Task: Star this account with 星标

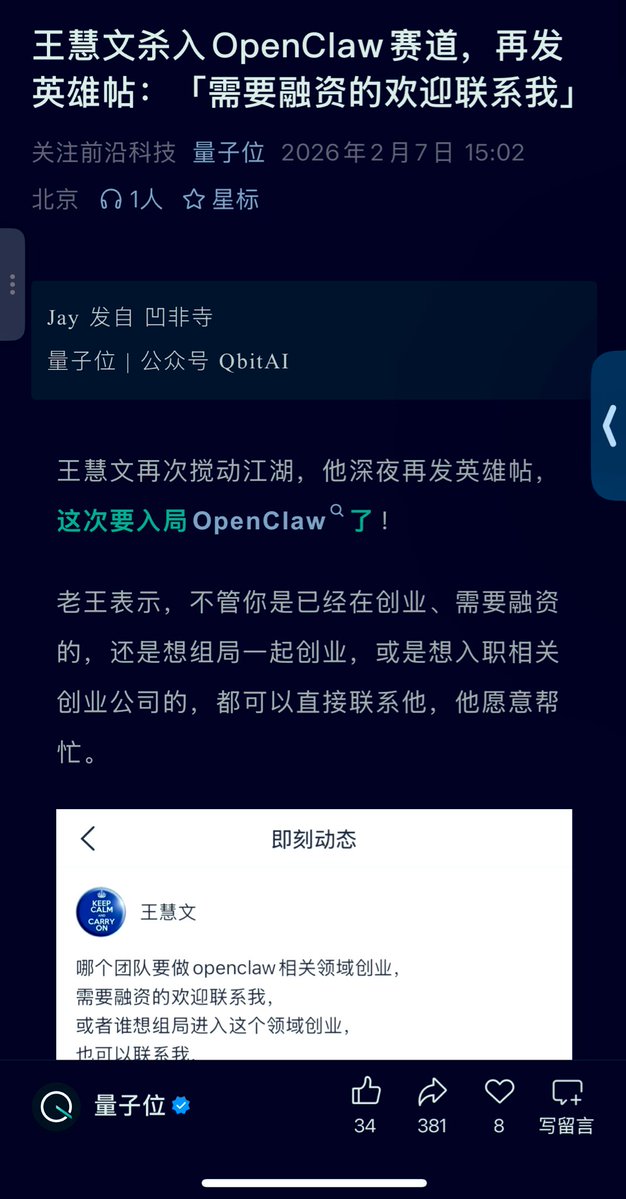Action: (x=220, y=200)
